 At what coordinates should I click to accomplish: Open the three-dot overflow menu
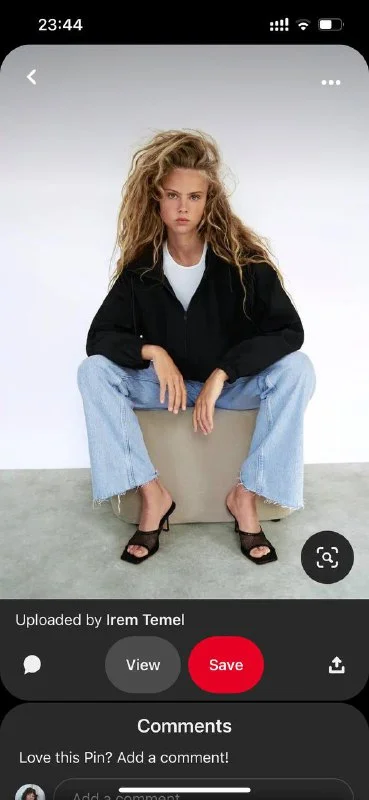(x=331, y=83)
